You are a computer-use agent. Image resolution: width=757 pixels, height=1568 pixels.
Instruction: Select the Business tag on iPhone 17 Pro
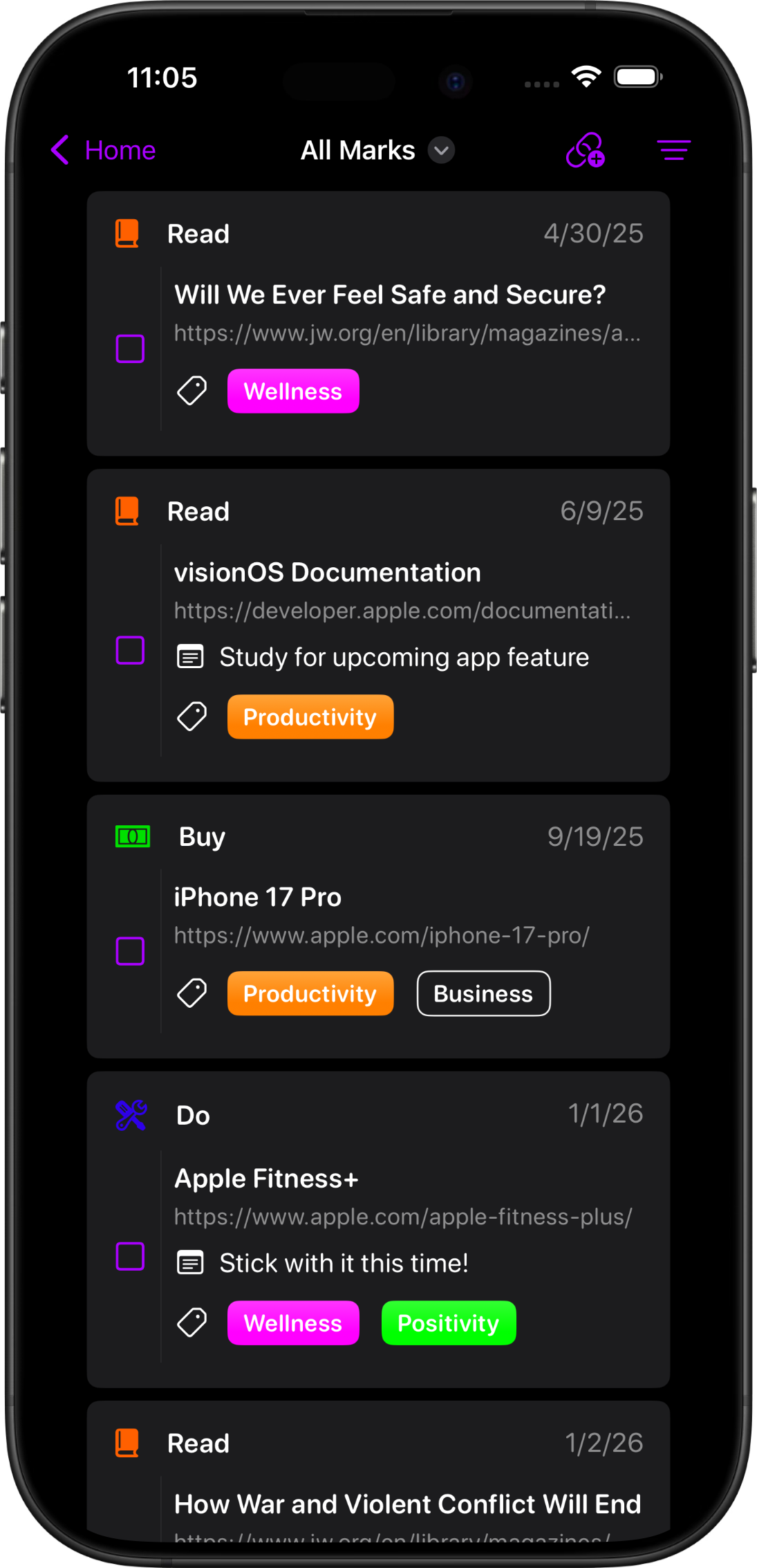[x=483, y=994]
